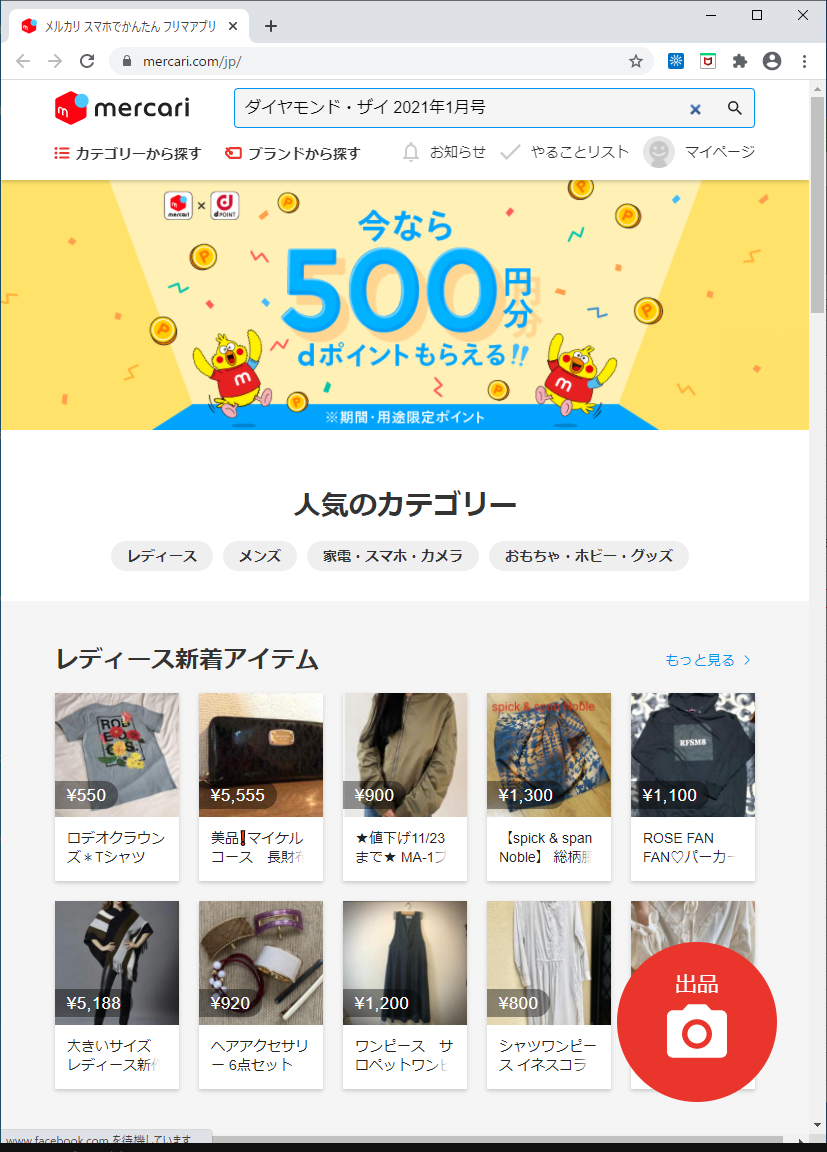
Task: Open カテゴリーから探す menu
Action: tap(127, 153)
